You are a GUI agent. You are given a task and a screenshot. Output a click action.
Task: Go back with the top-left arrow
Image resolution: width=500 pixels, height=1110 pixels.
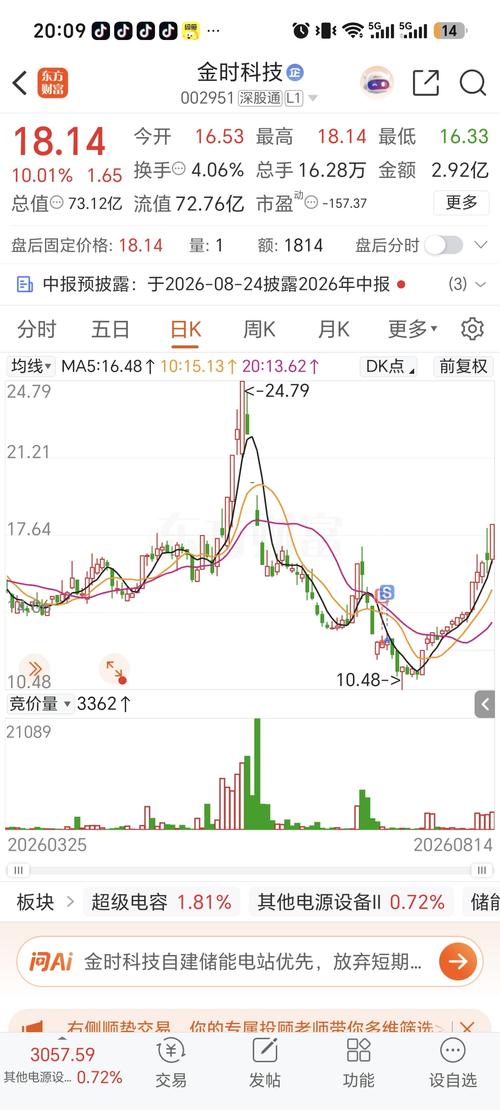coord(19,84)
